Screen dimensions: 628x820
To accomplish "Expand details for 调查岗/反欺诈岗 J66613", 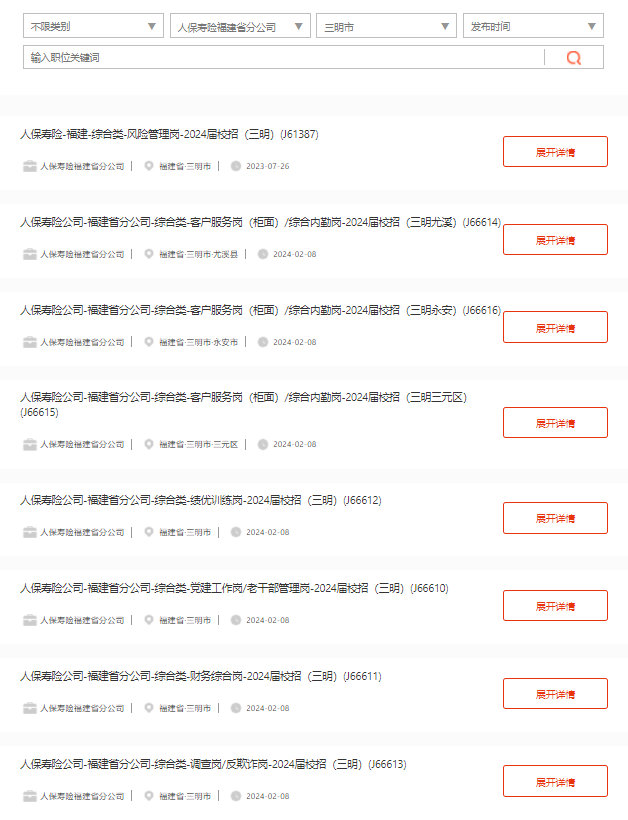I will coord(555,781).
